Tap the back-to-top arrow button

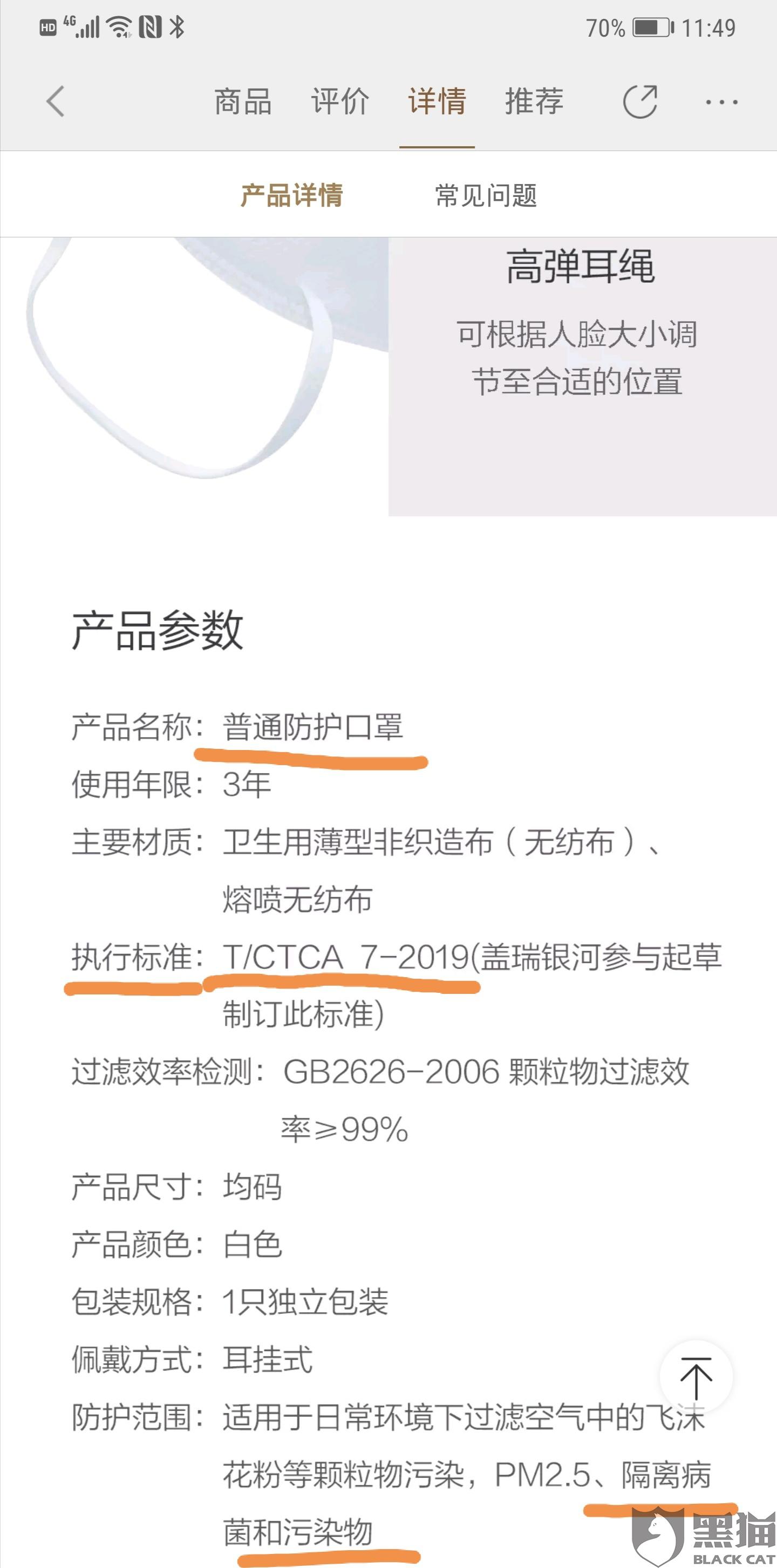point(696,1377)
